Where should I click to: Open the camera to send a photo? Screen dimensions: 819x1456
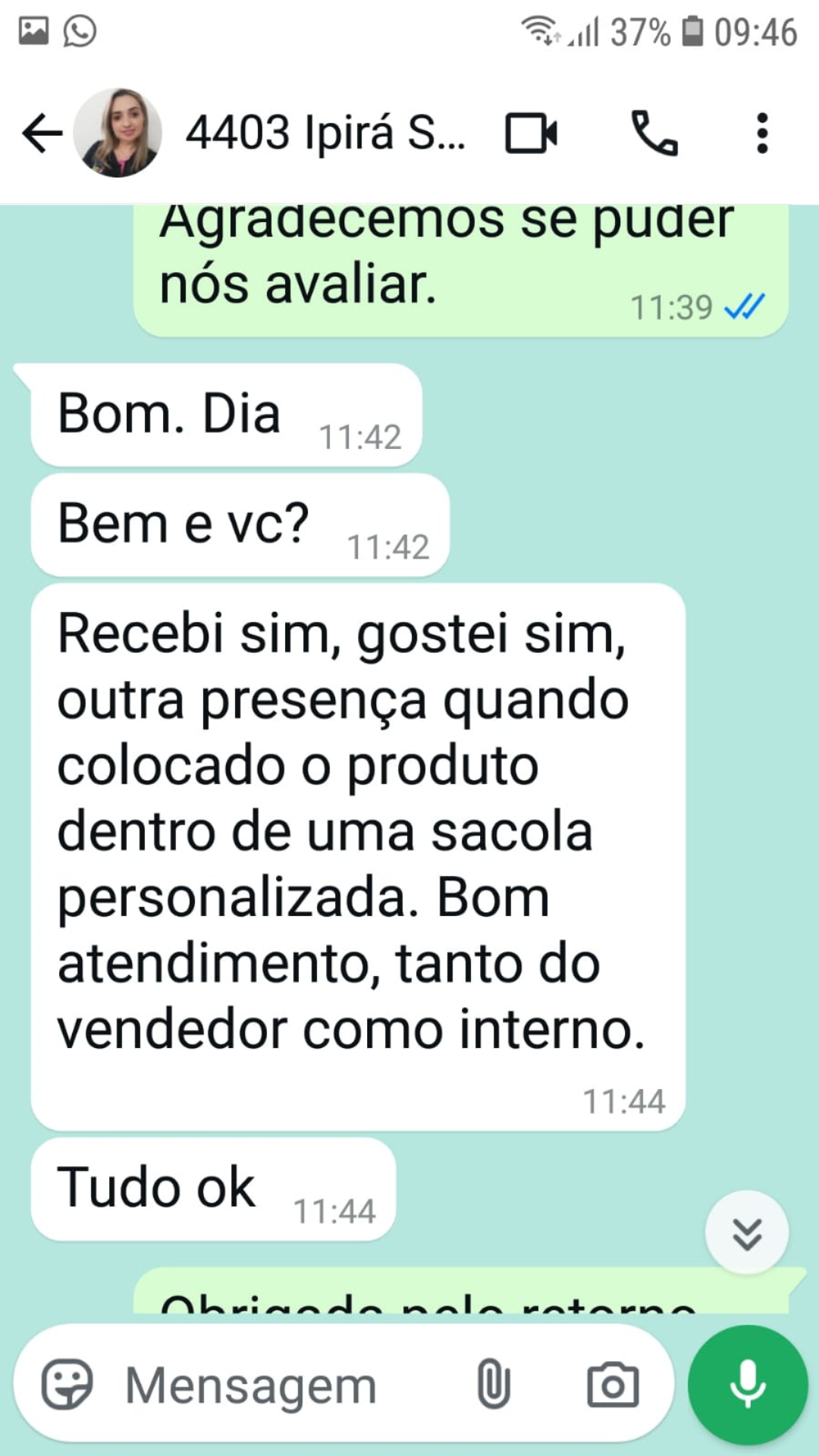pyautogui.click(x=613, y=1385)
